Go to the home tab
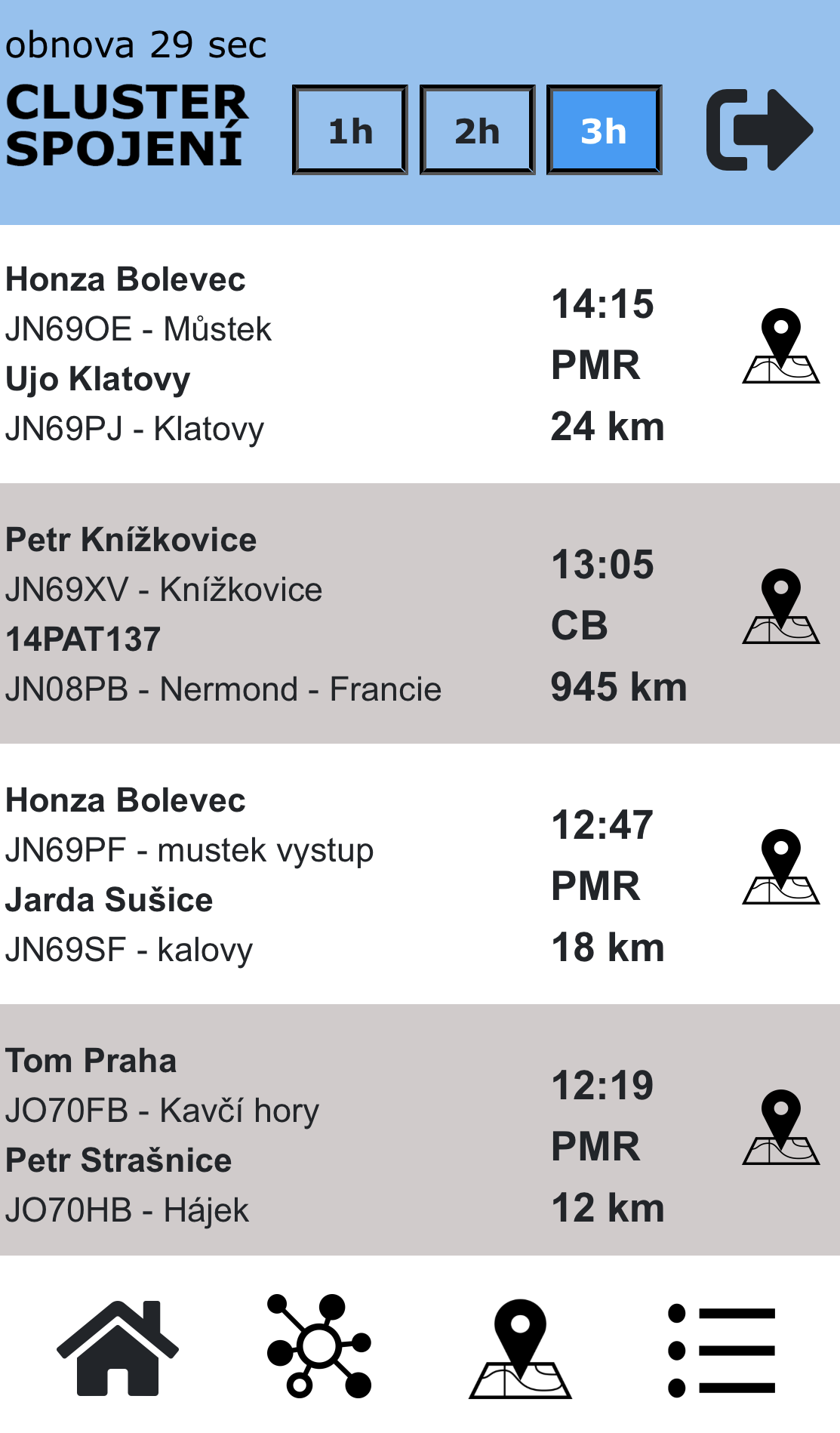Viewport: 840px width, 1433px height. (118, 1348)
